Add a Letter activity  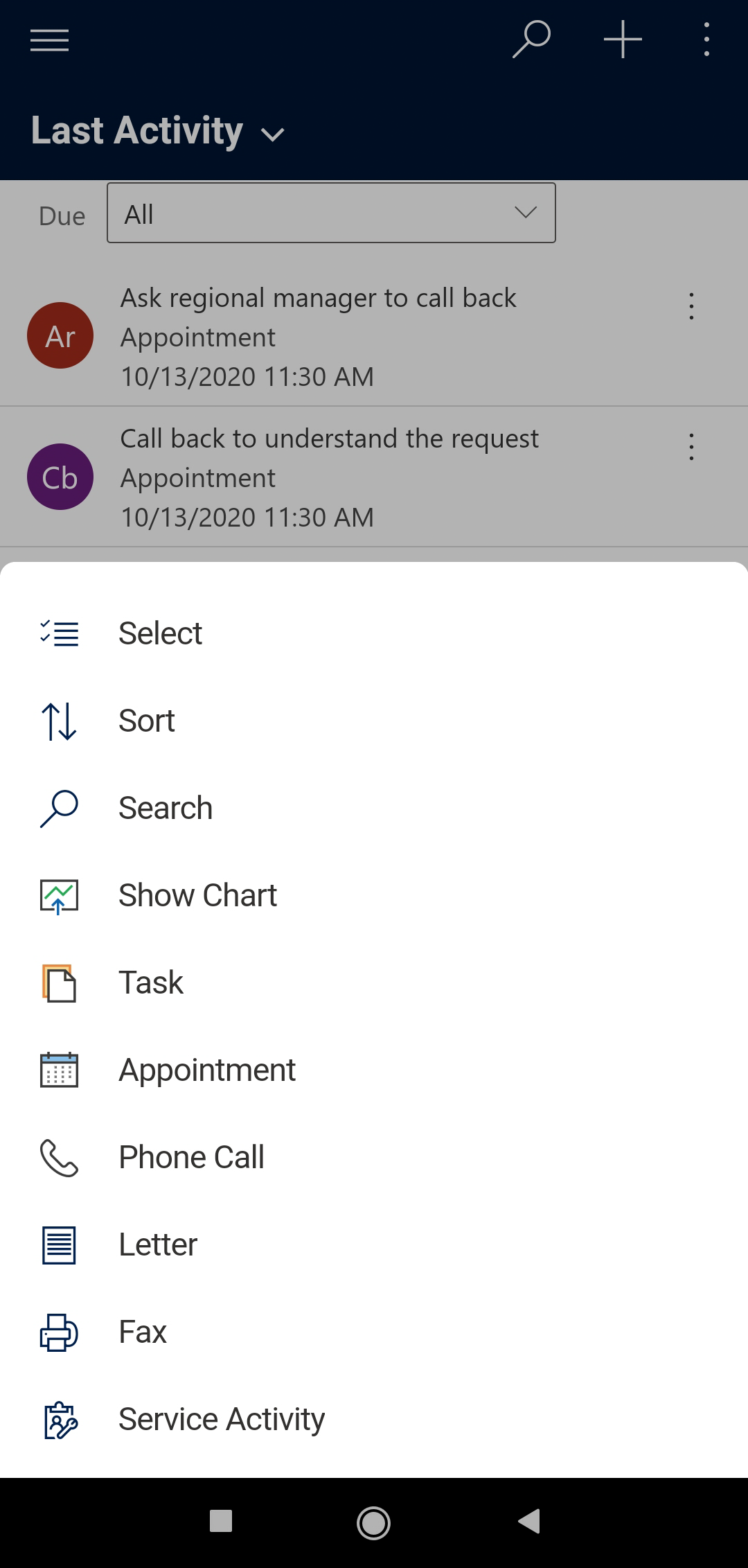pos(374,1244)
